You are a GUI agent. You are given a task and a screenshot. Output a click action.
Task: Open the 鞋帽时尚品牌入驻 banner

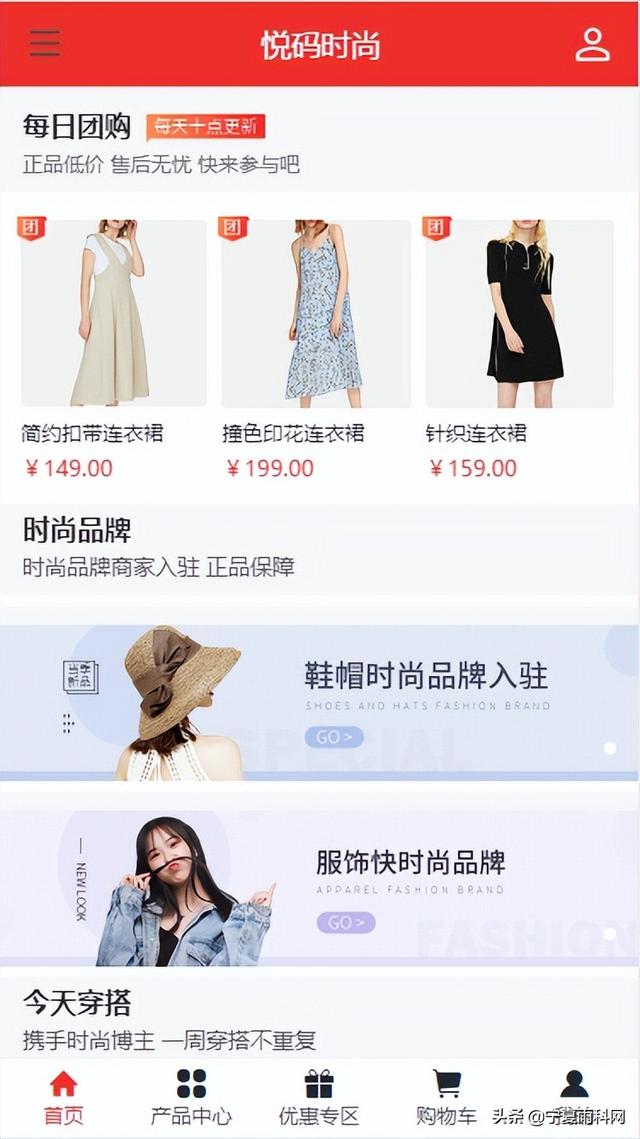coord(320,702)
